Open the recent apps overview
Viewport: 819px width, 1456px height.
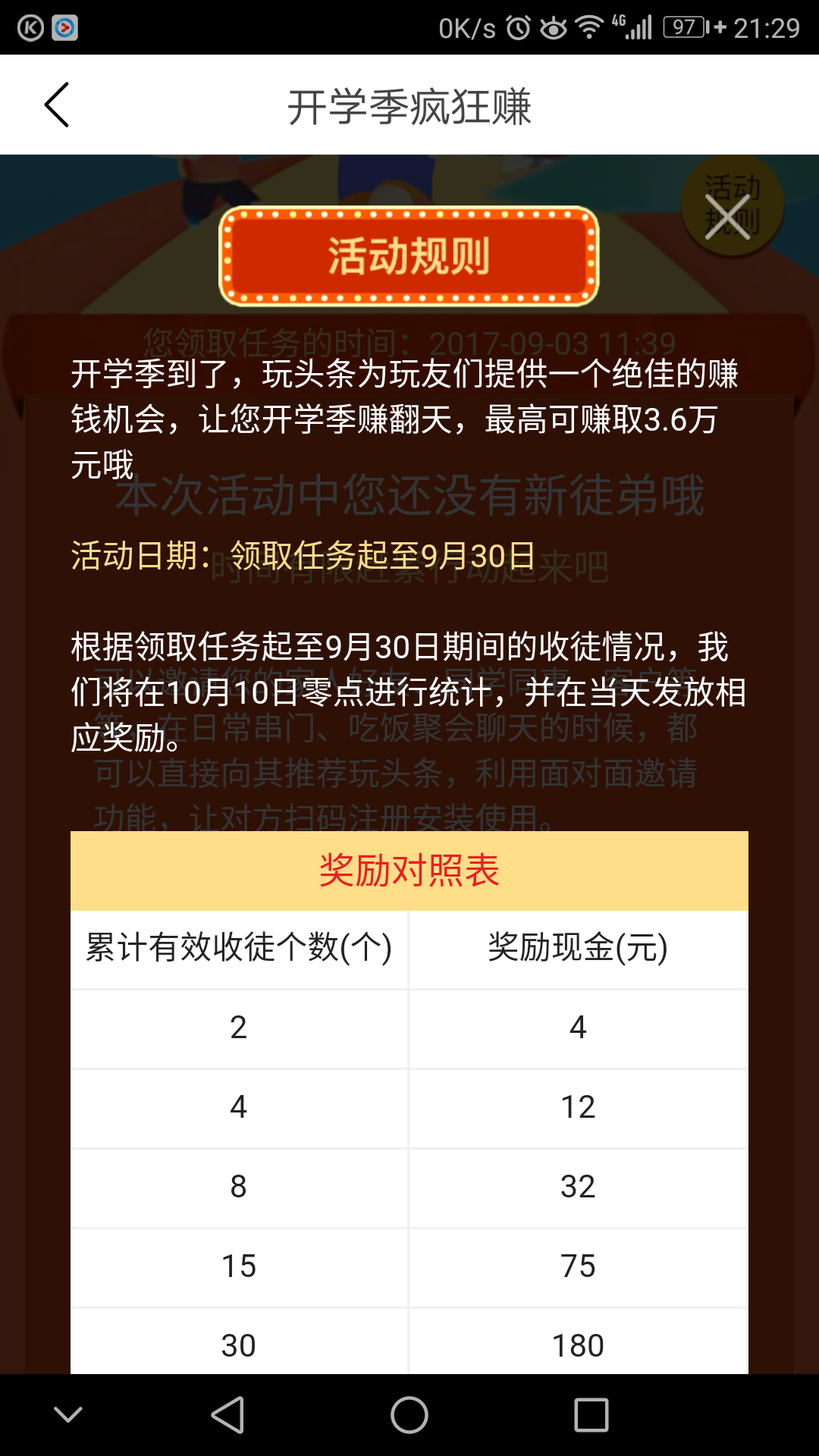click(x=591, y=1415)
